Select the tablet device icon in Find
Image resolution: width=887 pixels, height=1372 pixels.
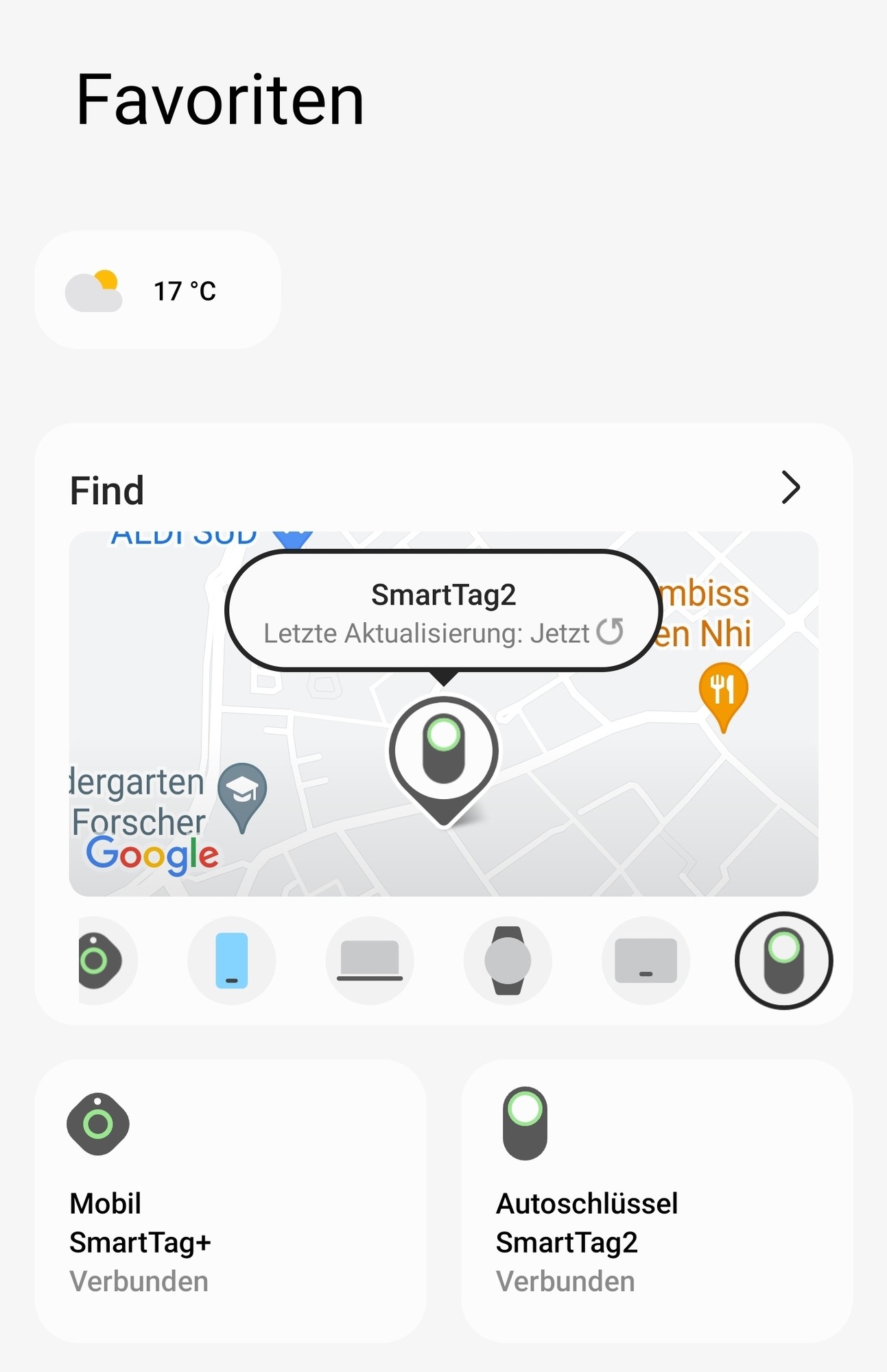[x=646, y=960]
